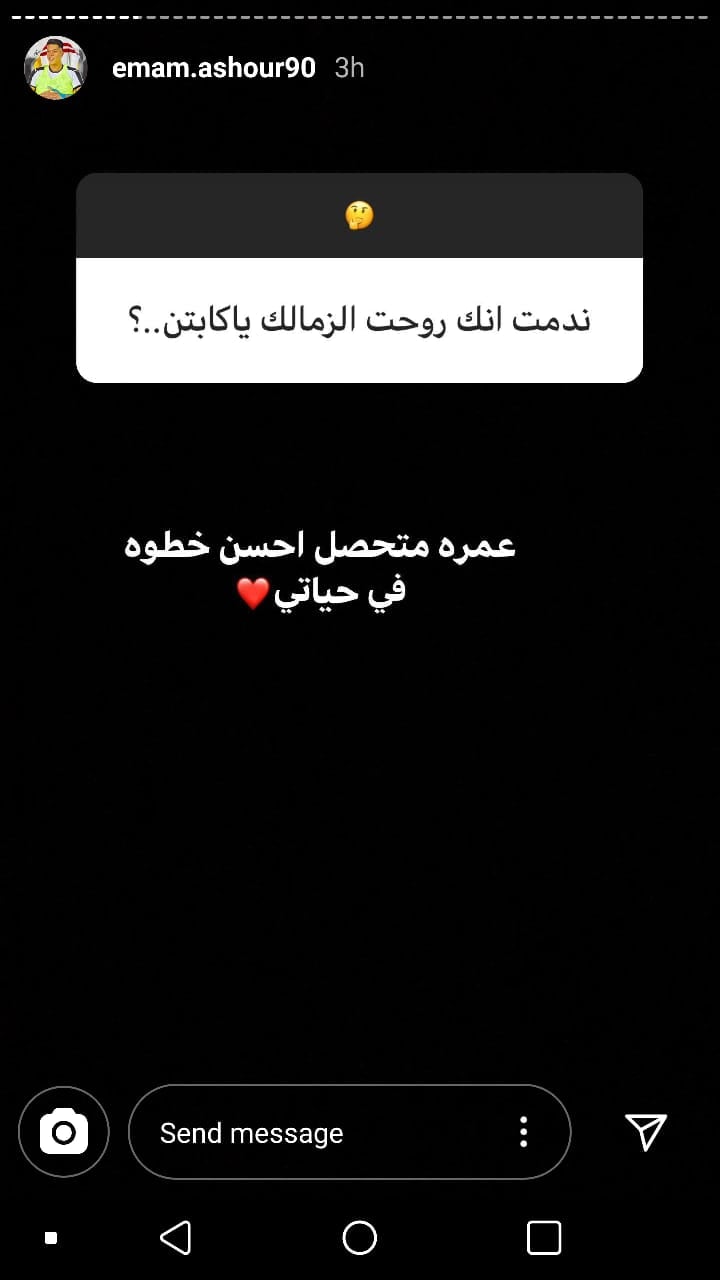Tap emam.ashour90's profile picture
The height and width of the screenshot is (1280, 720).
(x=55, y=68)
